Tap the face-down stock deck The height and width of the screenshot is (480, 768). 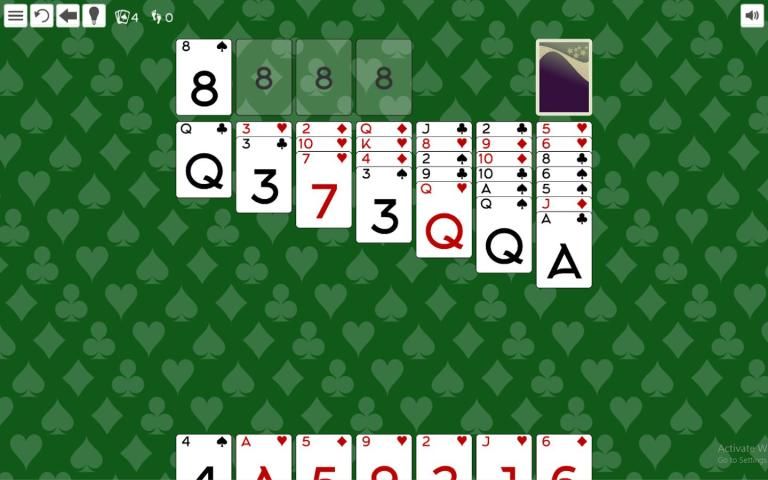[x=564, y=77]
